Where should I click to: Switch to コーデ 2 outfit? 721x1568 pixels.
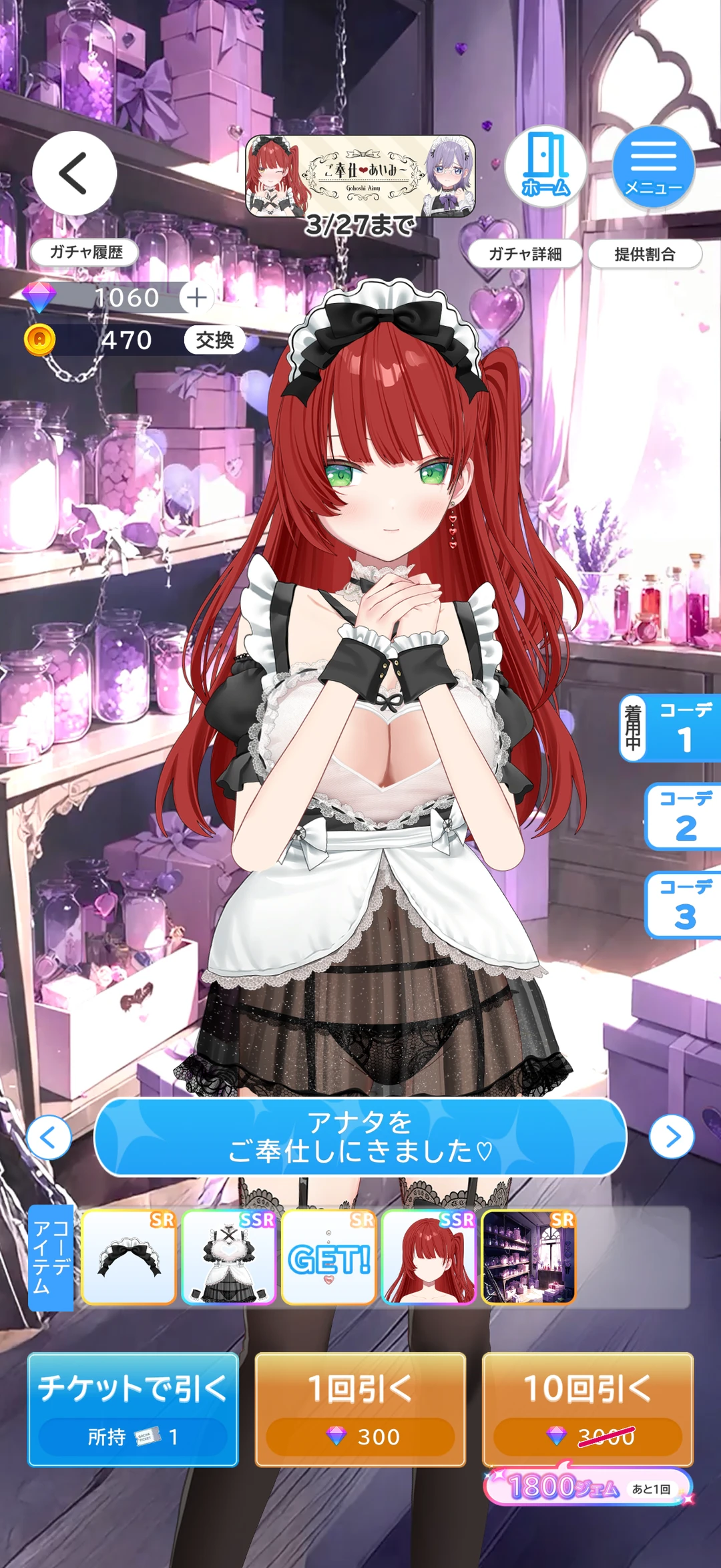click(684, 817)
